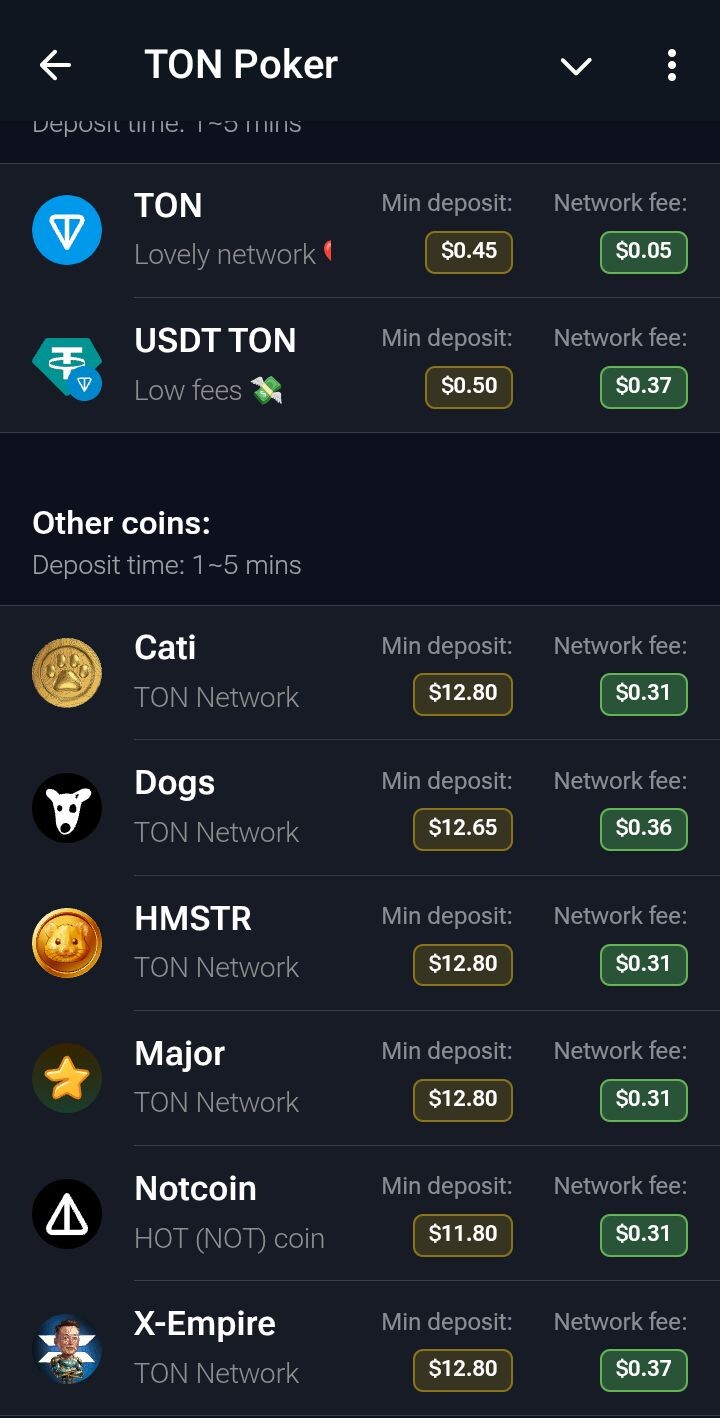720x1418 pixels.
Task: Collapse the mini app with the chevron
Action: pos(576,66)
